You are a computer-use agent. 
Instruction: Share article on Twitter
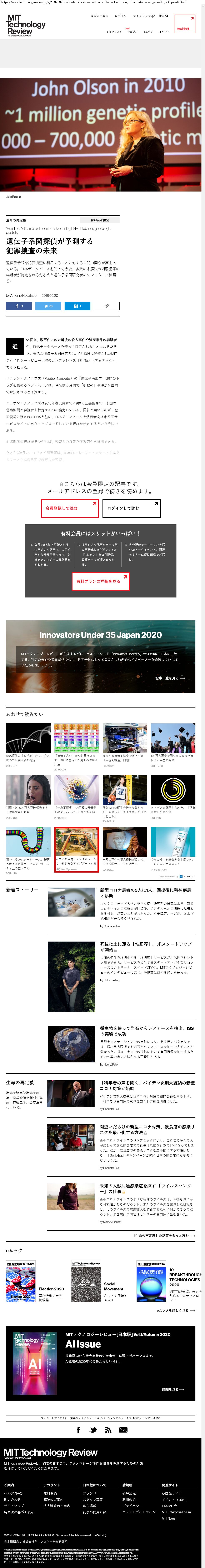[48, 306]
